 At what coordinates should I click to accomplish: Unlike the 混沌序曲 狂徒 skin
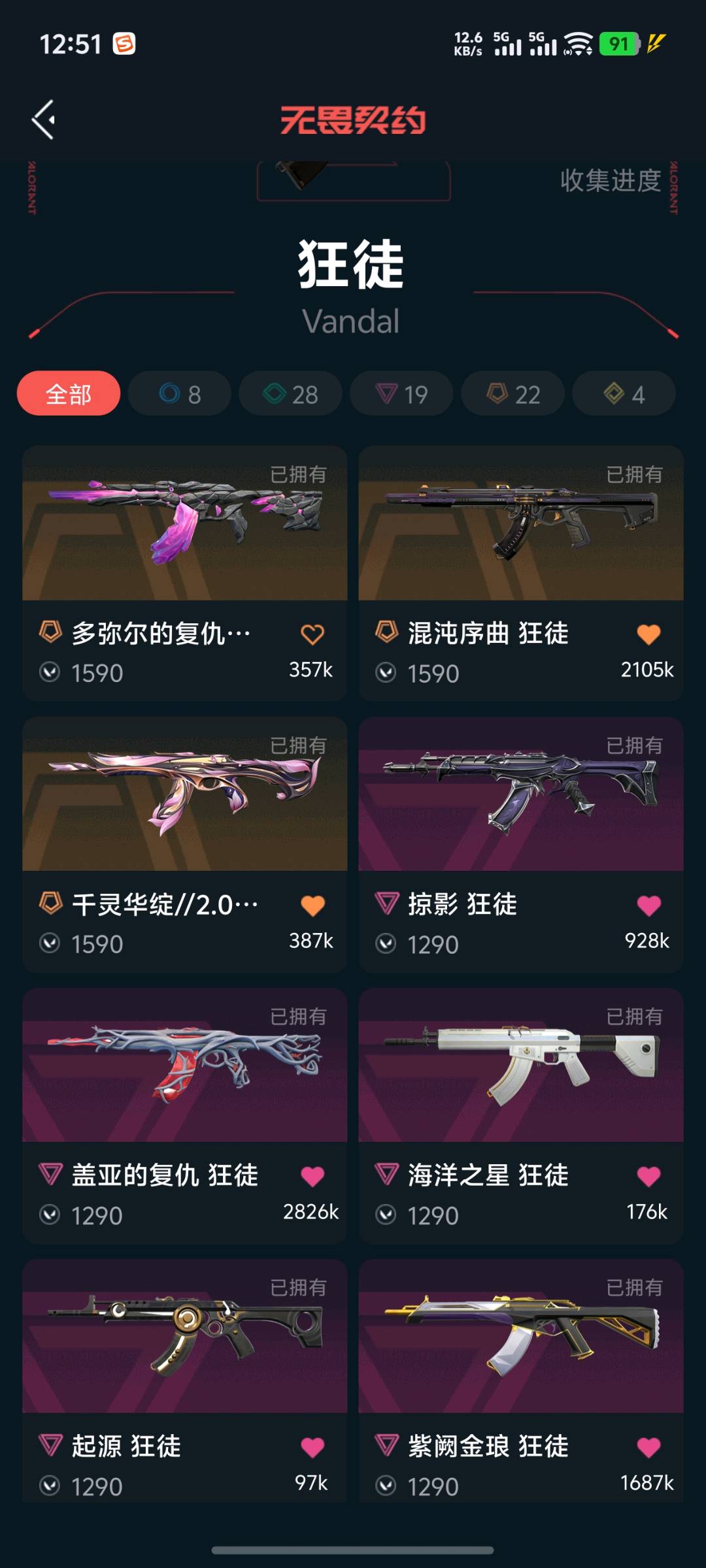click(648, 634)
